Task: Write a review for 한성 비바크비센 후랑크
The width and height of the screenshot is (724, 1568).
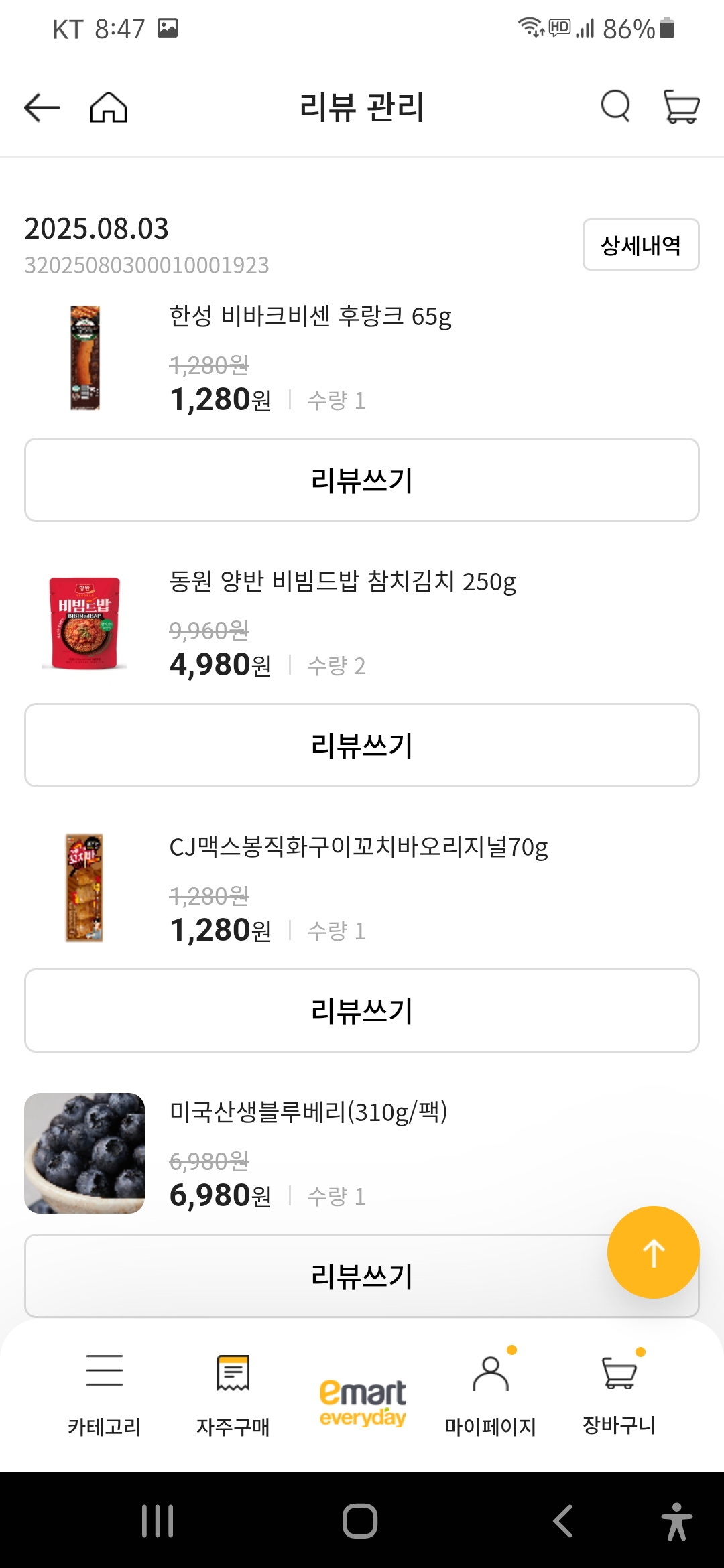Action: coord(361,480)
